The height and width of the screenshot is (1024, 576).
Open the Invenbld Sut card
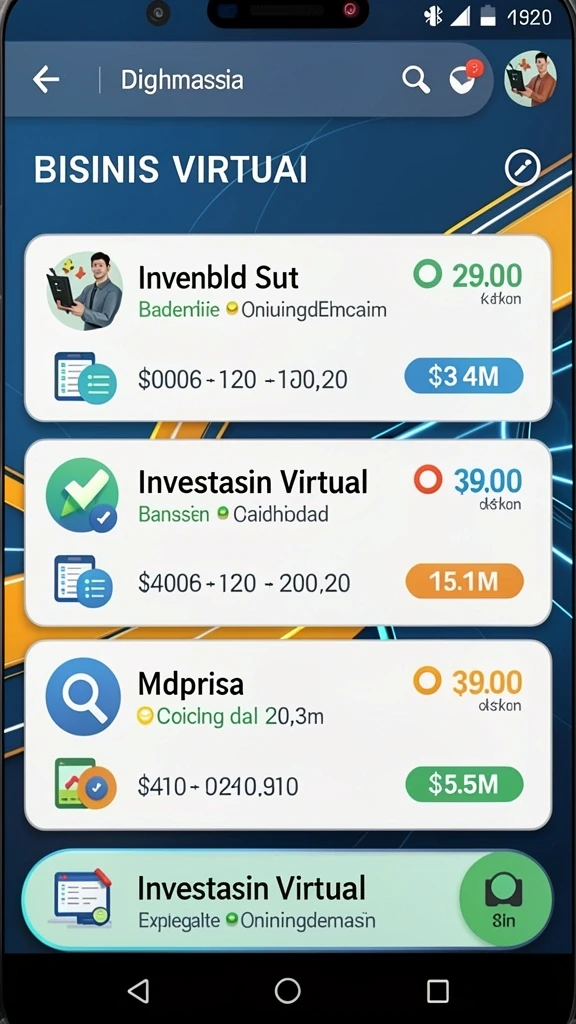288,328
